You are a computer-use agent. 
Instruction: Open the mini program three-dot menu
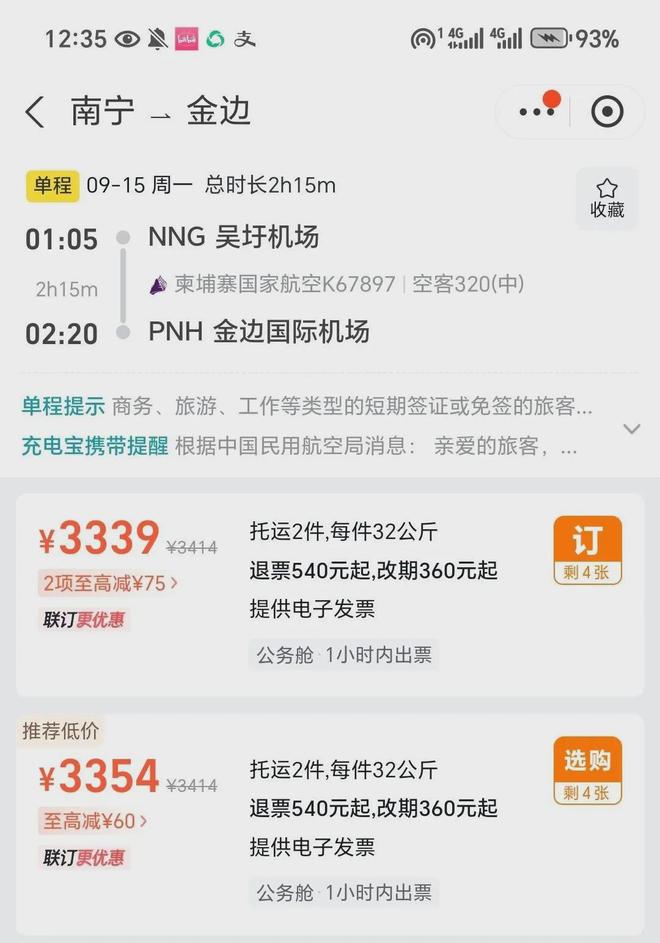pyautogui.click(x=537, y=112)
